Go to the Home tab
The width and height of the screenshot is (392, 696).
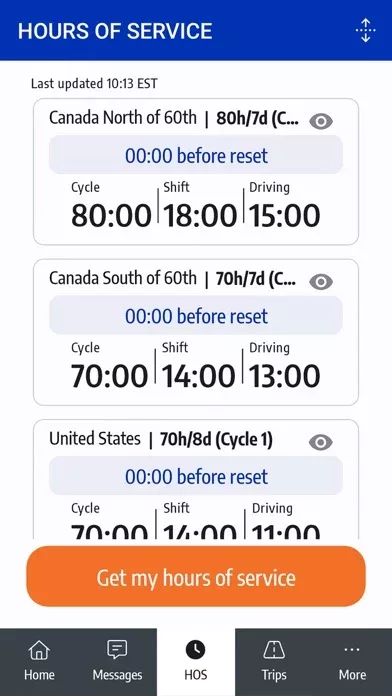point(39,662)
